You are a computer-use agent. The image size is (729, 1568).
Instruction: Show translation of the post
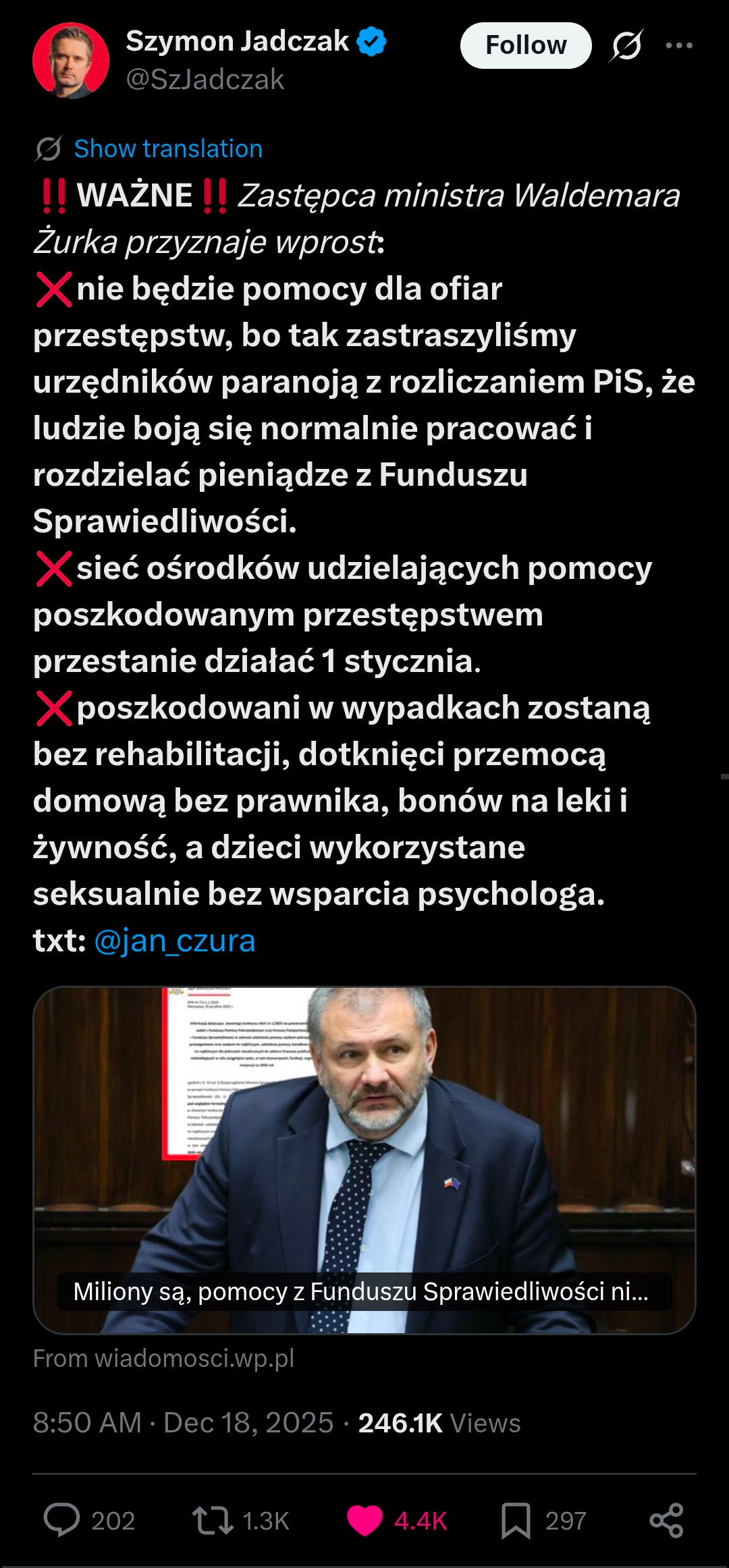click(x=167, y=148)
